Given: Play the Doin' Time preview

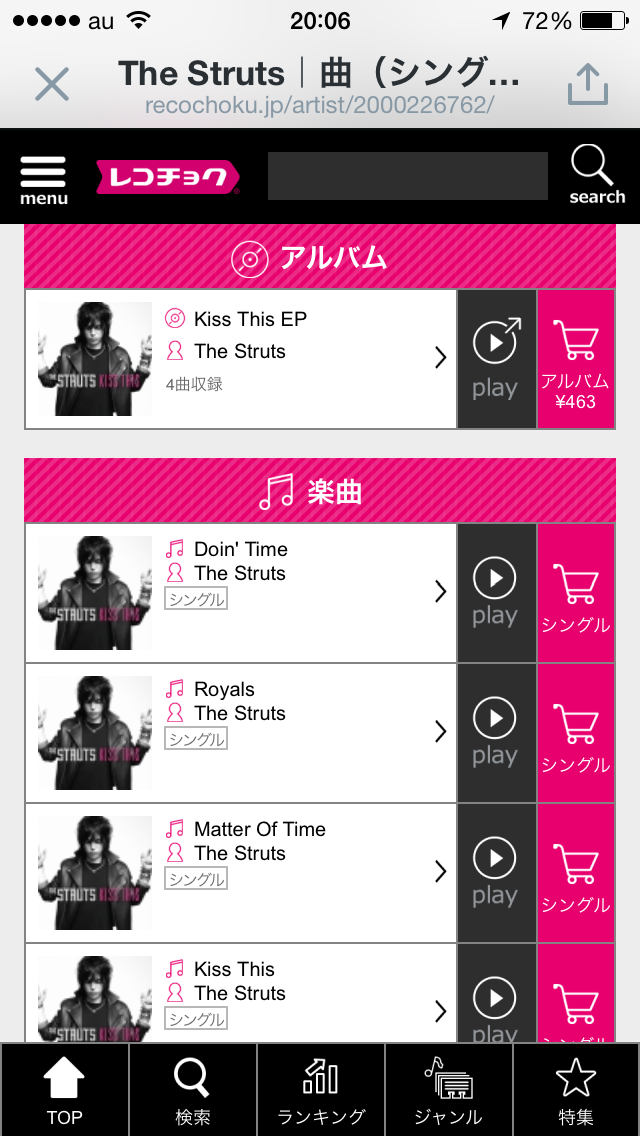Looking at the screenshot, I should (x=496, y=592).
